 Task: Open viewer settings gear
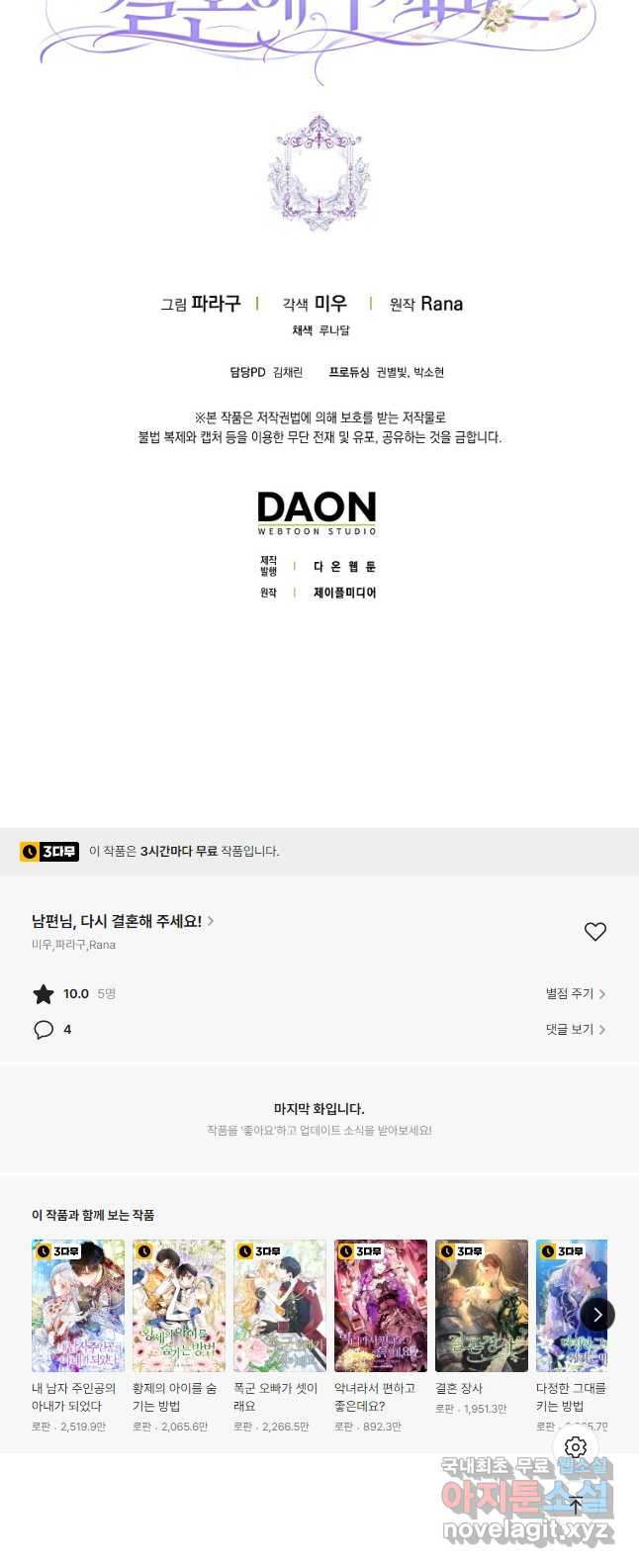[576, 1447]
